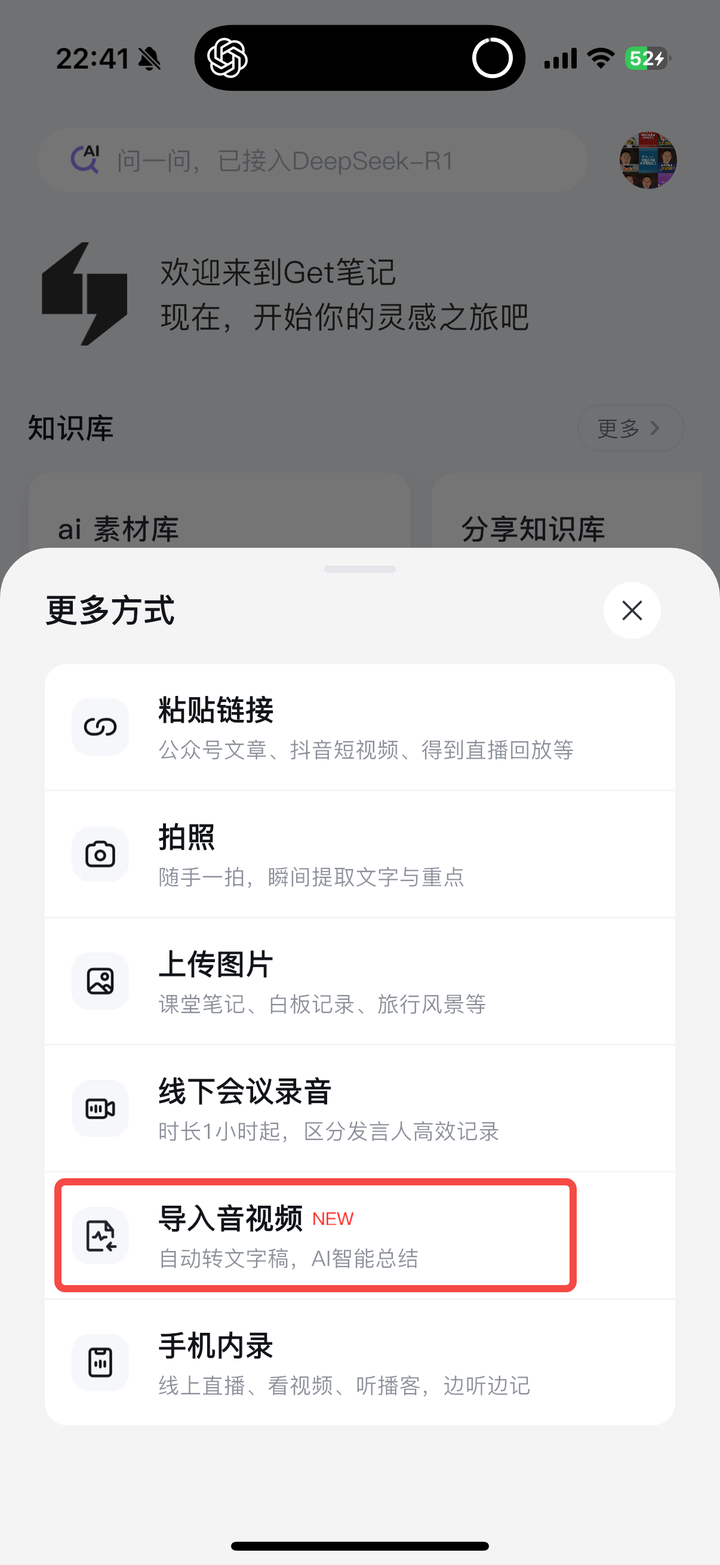Select 上传图片 to upload a picture
Viewport: 720px width, 1565px height.
point(360,981)
